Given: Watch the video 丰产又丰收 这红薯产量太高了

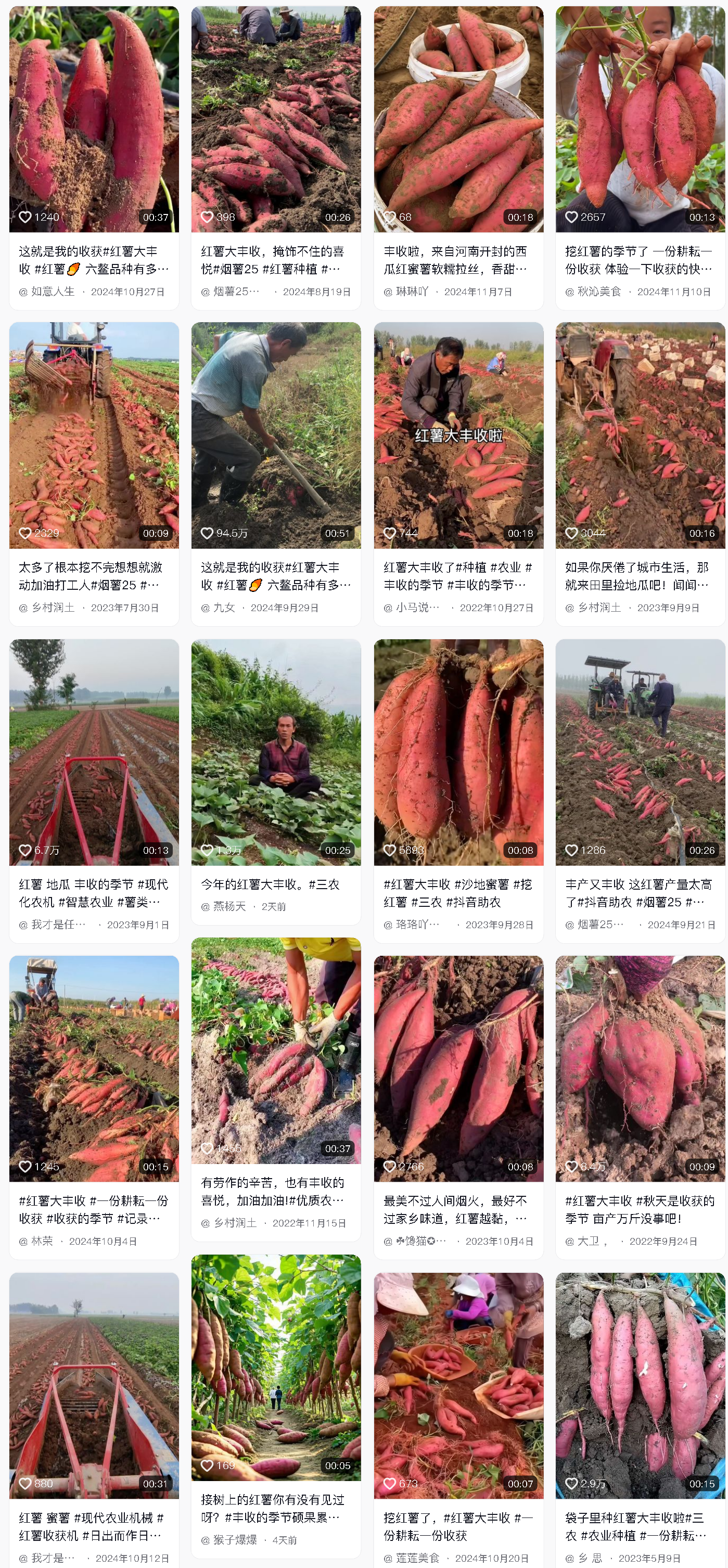Looking at the screenshot, I should [x=640, y=752].
